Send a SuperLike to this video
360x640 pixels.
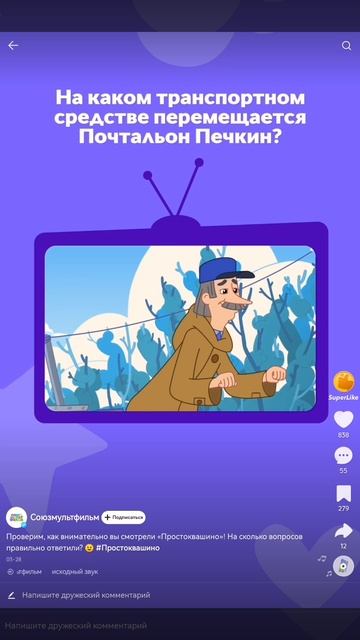(x=344, y=382)
